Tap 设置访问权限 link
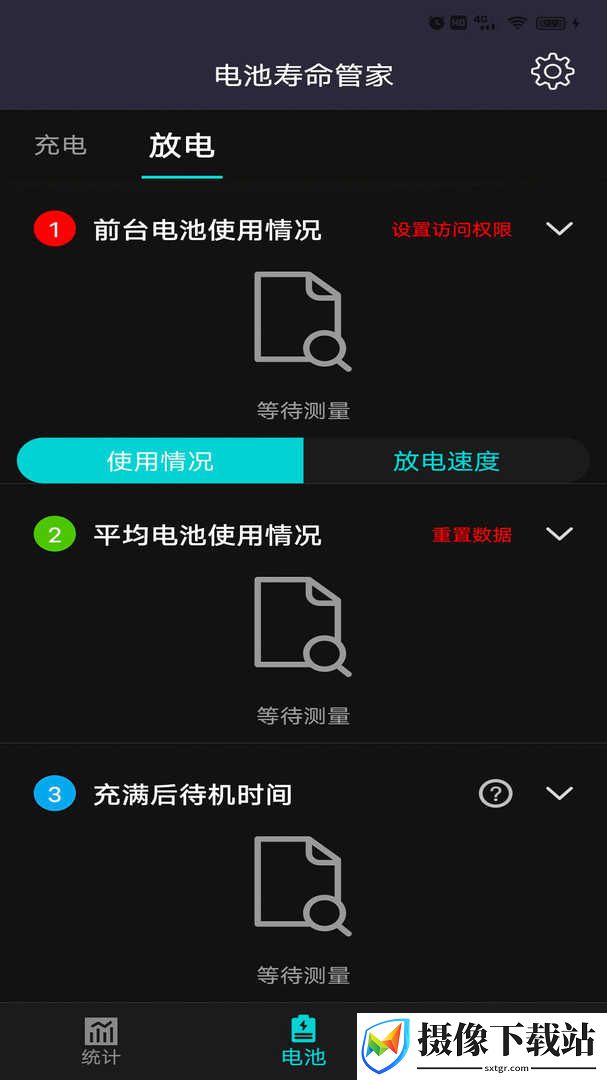607x1080 pixels. pyautogui.click(x=452, y=229)
